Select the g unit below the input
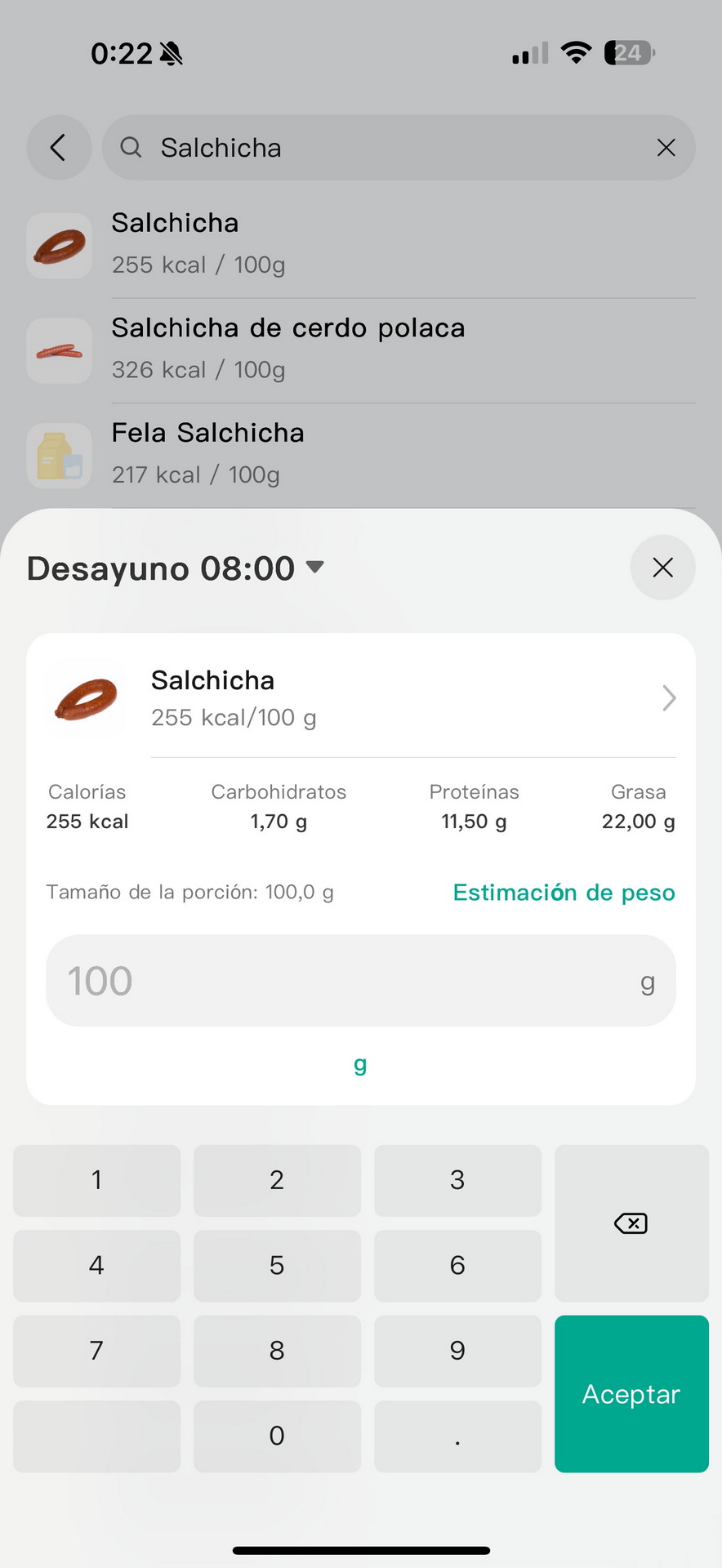 (360, 1064)
